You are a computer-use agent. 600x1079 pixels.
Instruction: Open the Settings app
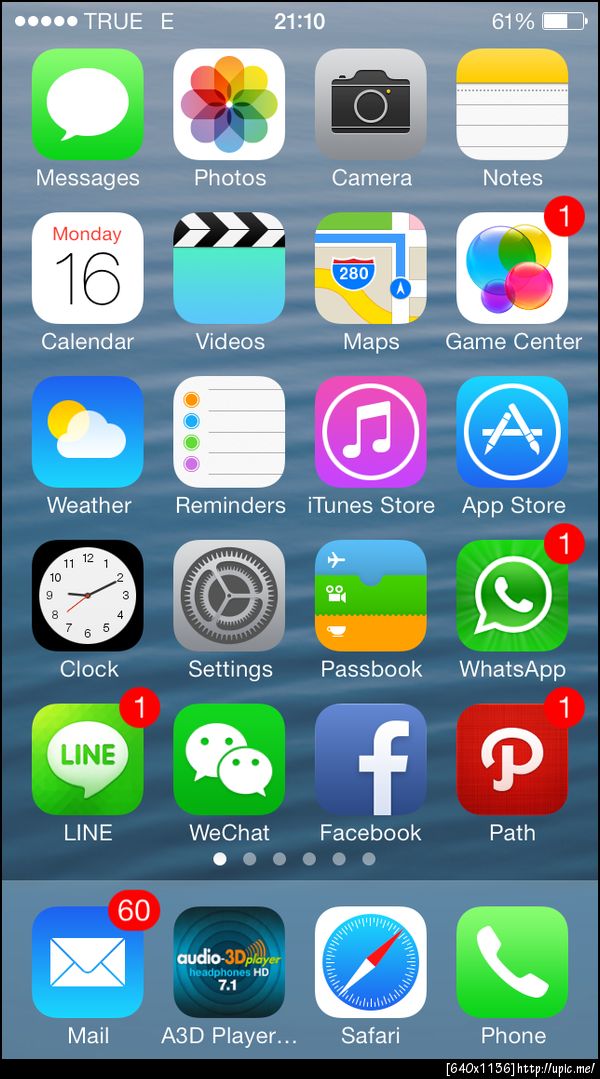coord(229,596)
